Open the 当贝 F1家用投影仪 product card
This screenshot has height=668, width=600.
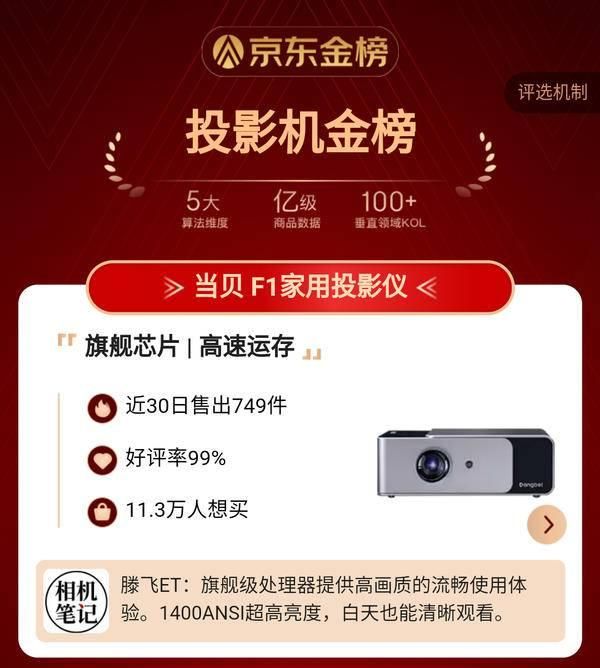(x=300, y=288)
